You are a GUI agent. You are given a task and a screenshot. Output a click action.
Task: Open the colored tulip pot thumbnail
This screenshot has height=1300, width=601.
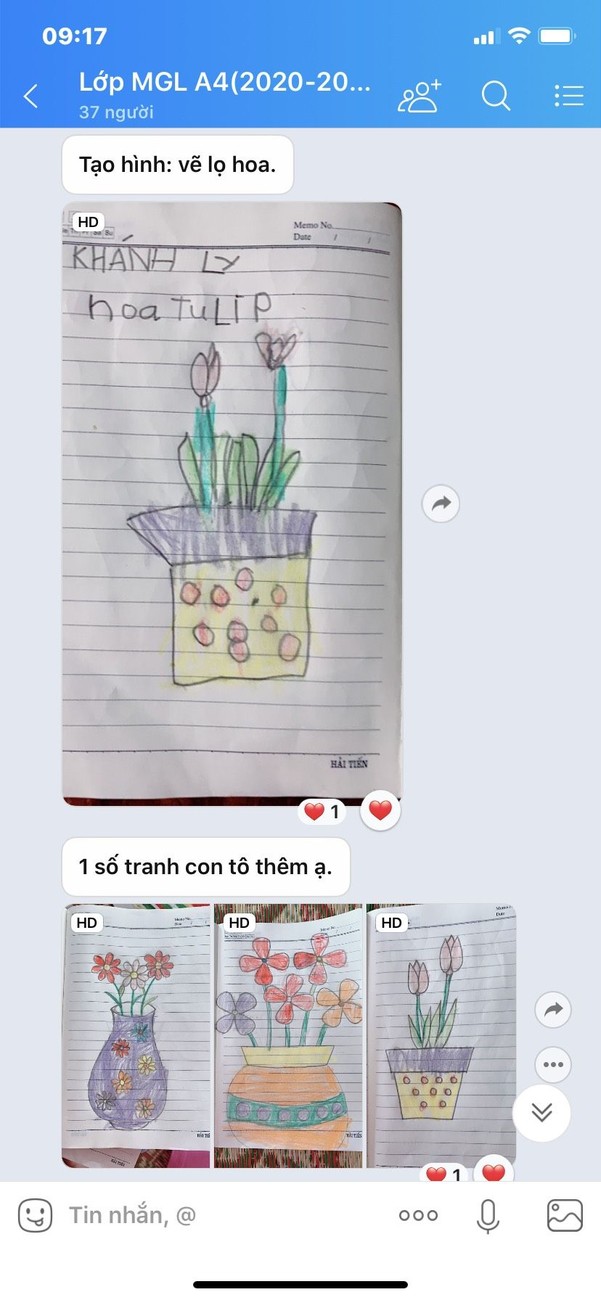441,1035
